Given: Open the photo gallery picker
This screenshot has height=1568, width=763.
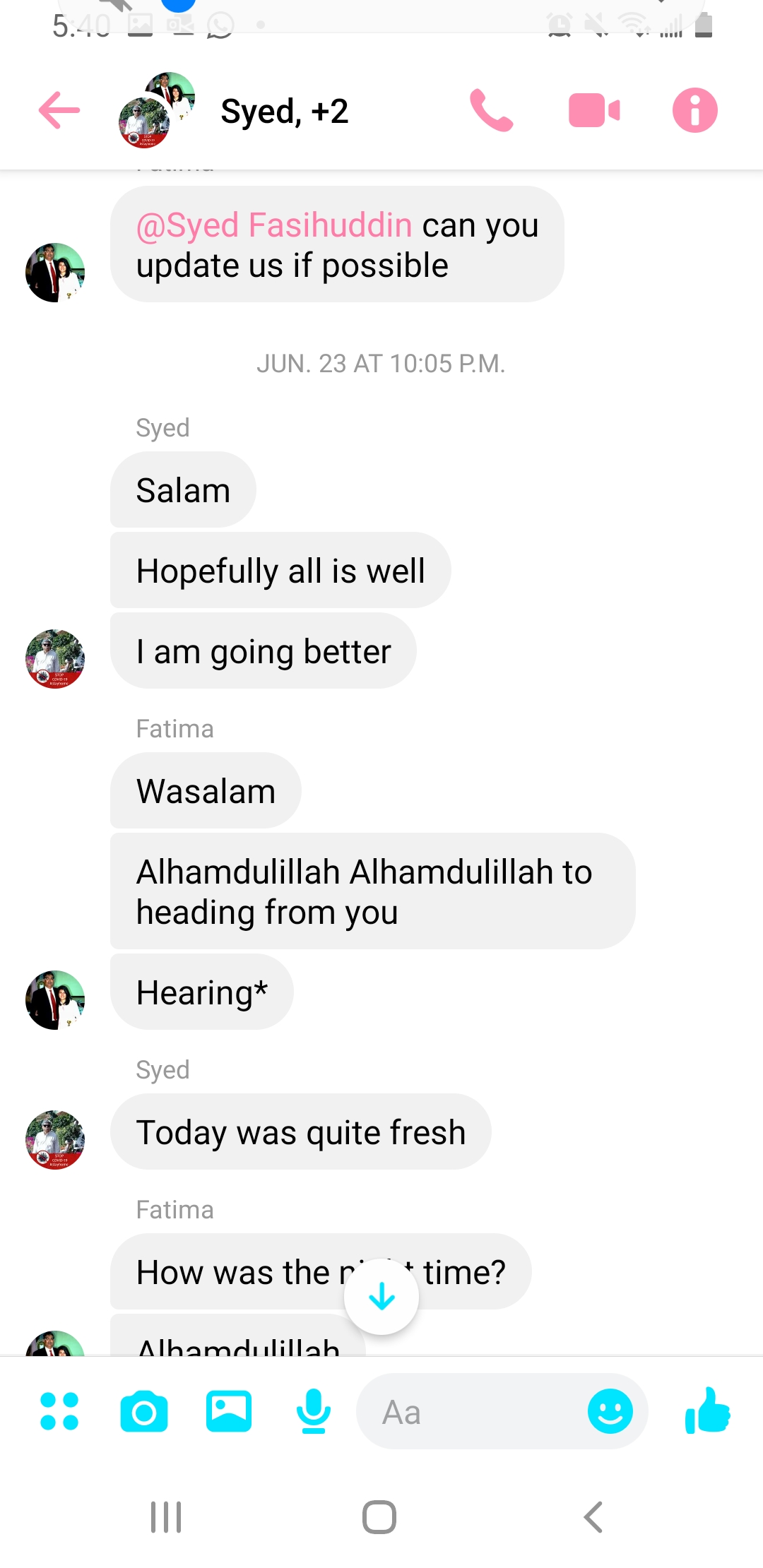Looking at the screenshot, I should [229, 1411].
